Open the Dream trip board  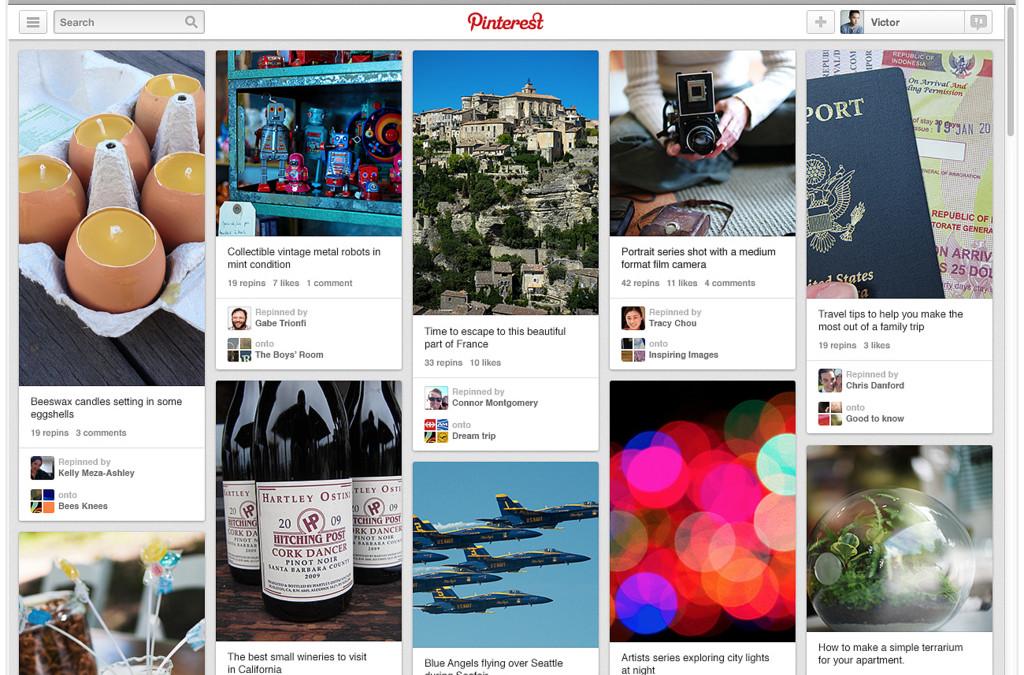473,436
